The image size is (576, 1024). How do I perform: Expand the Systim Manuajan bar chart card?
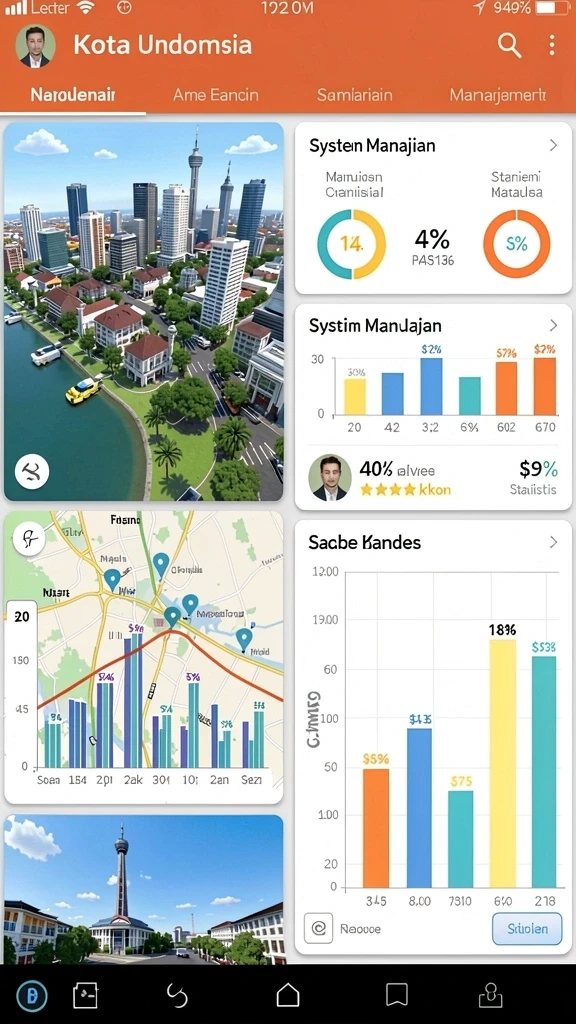coord(553,325)
